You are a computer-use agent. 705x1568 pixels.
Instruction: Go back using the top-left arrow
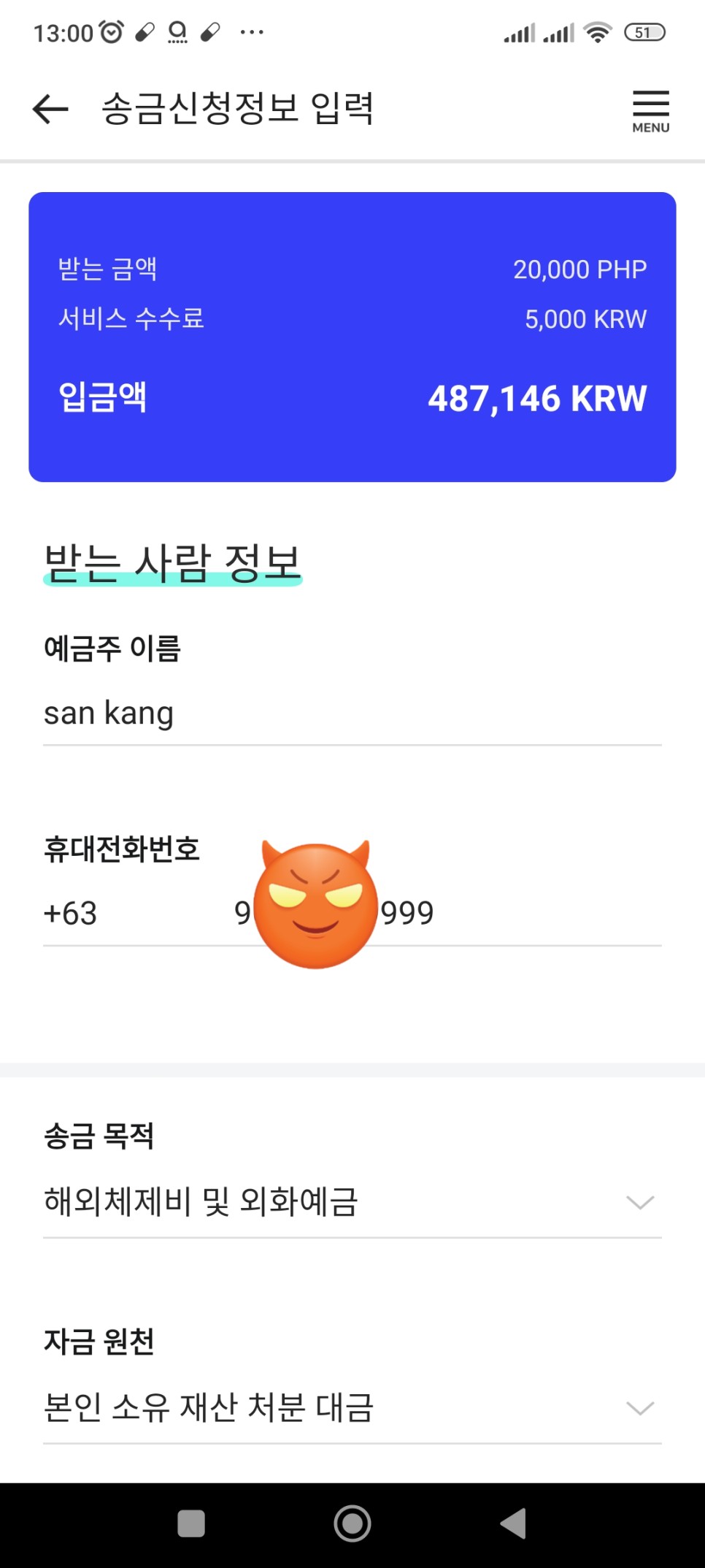(50, 110)
